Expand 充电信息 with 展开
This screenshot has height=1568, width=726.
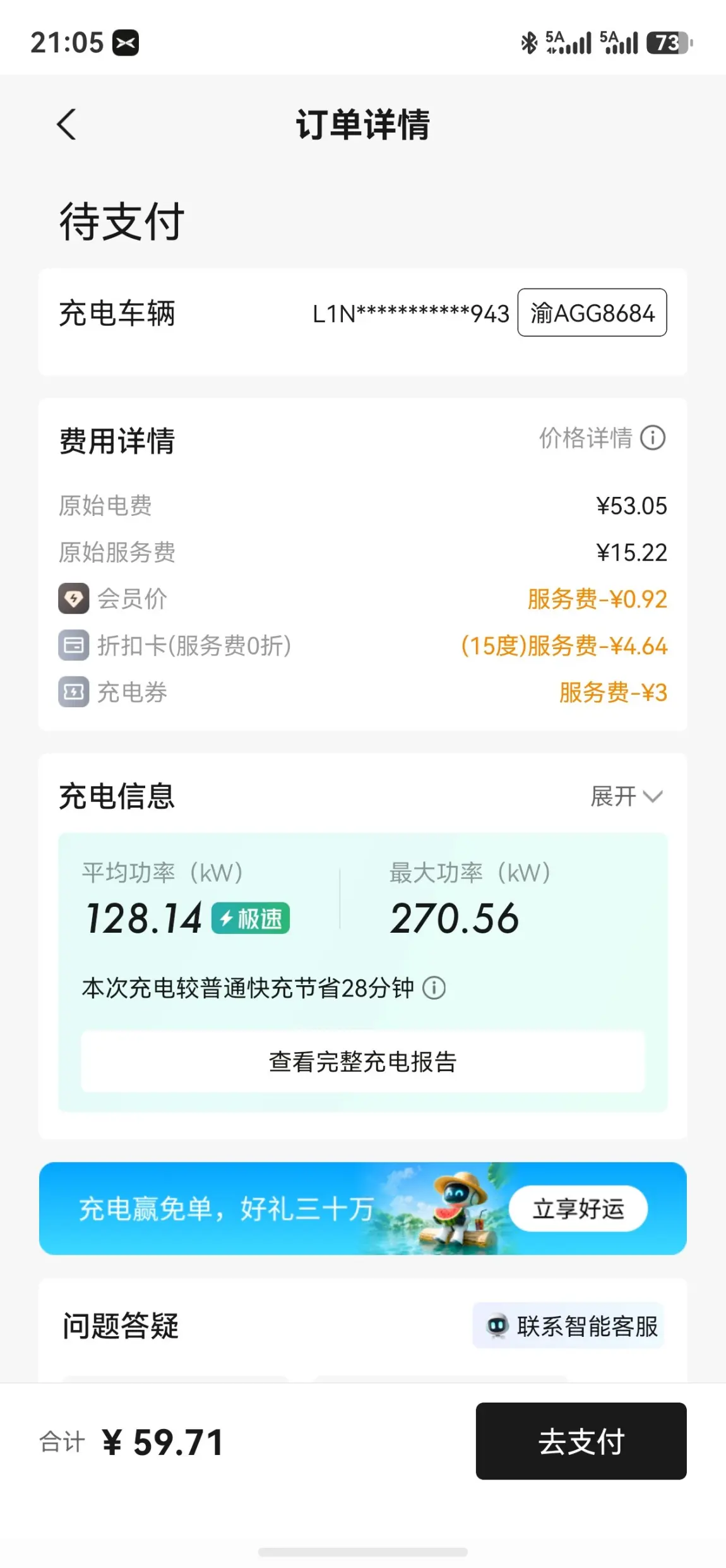(626, 796)
